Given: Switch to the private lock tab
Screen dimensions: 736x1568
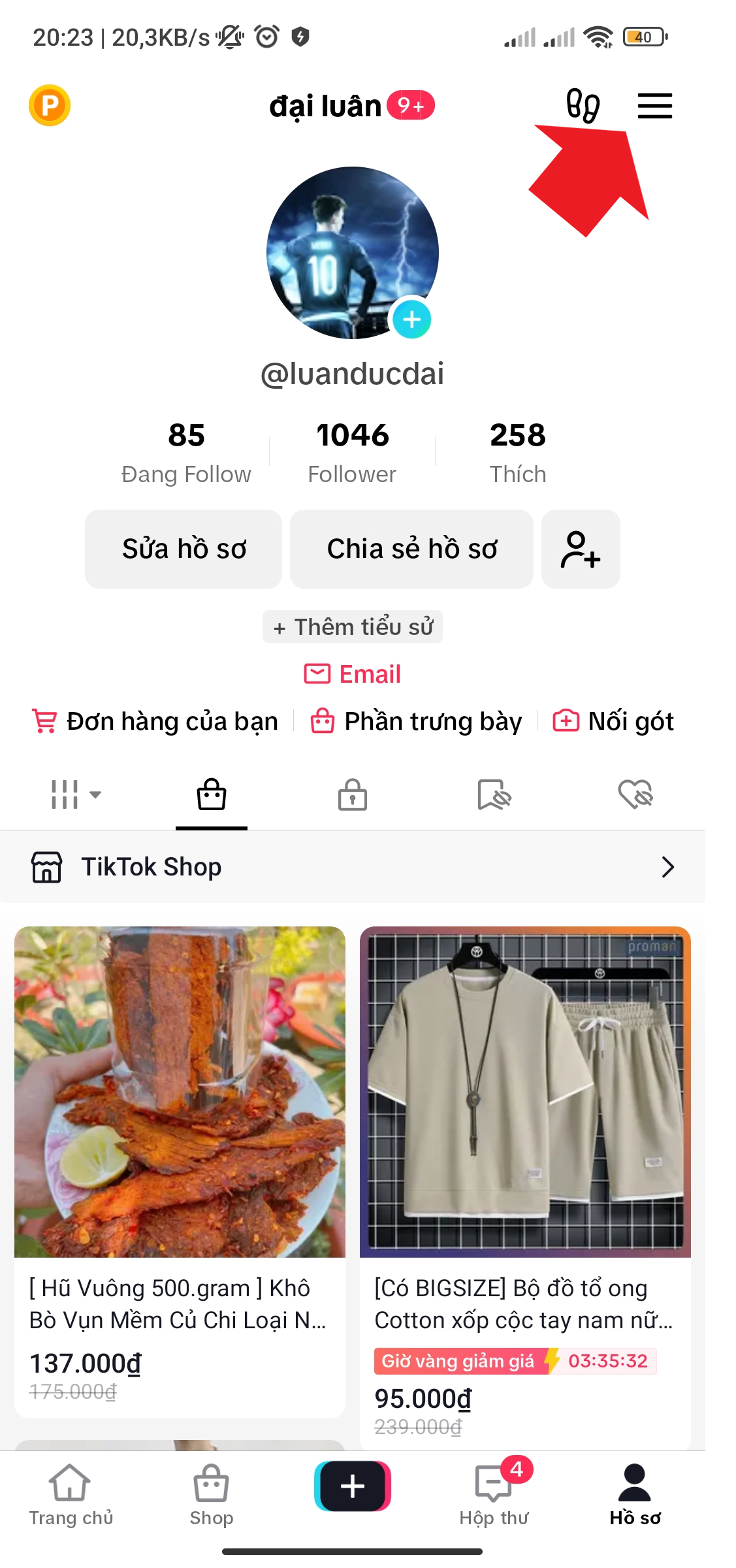Looking at the screenshot, I should 353,794.
